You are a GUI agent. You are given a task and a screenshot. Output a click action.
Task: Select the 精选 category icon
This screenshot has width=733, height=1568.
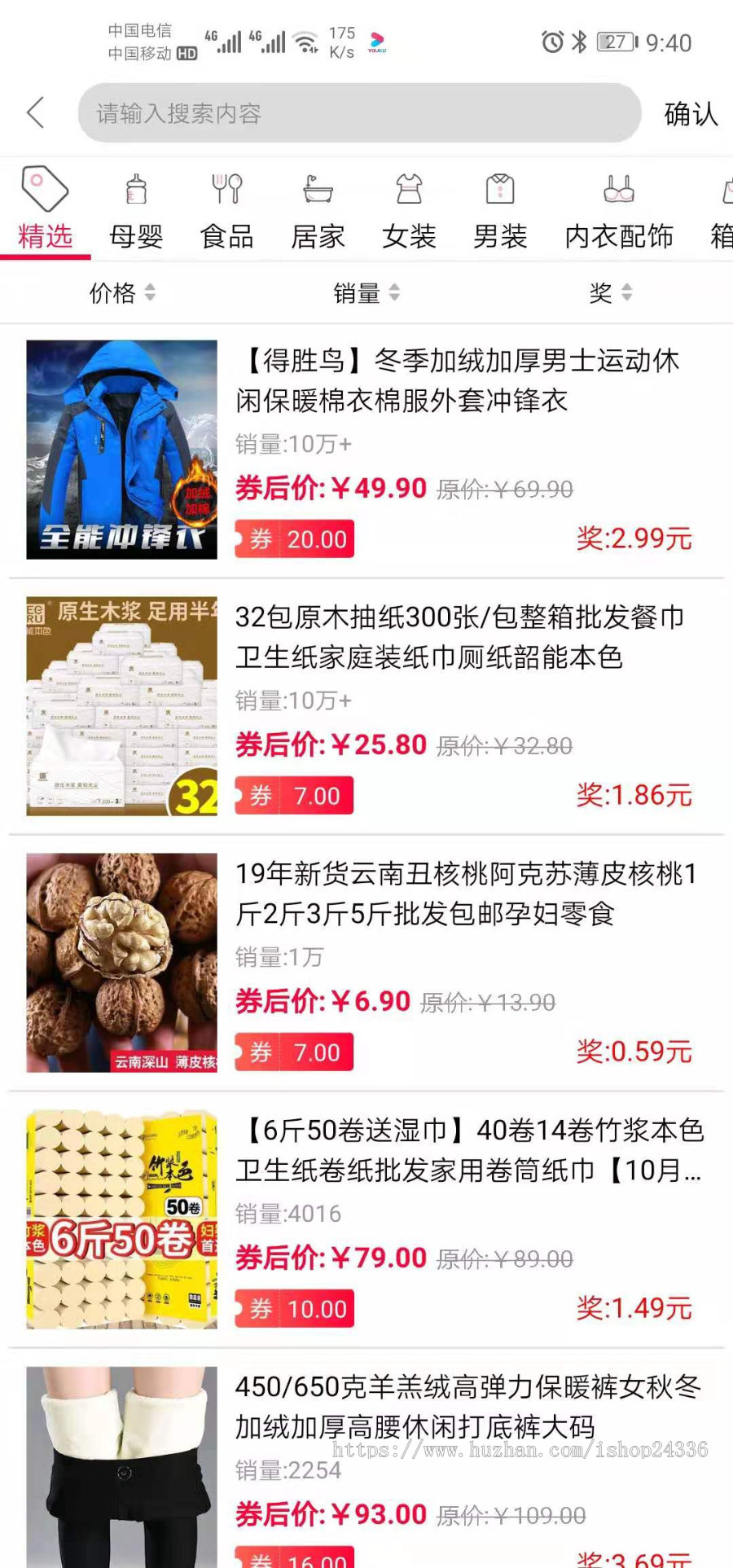[43, 189]
